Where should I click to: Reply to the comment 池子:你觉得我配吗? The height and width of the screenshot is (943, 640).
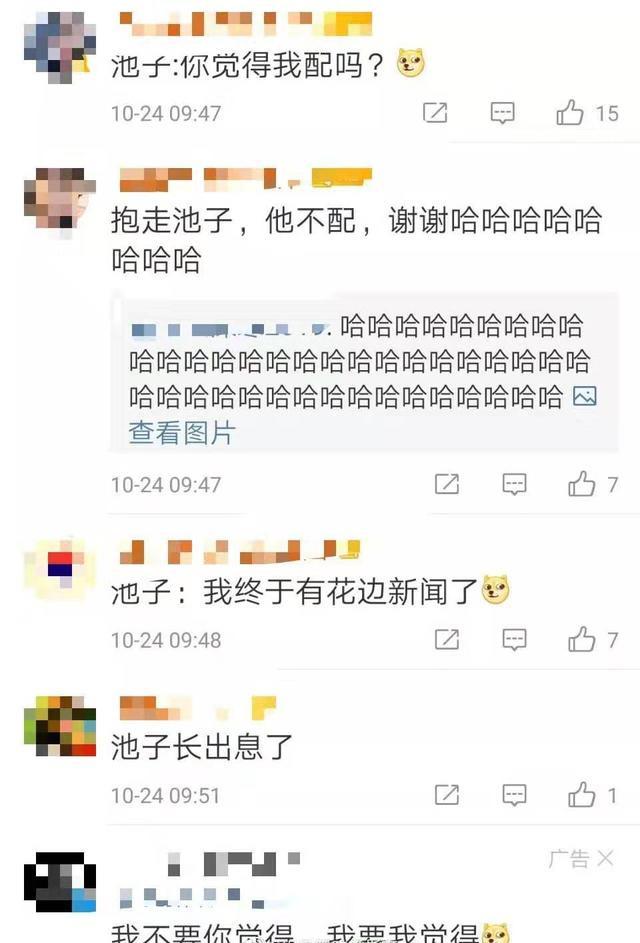point(503,113)
